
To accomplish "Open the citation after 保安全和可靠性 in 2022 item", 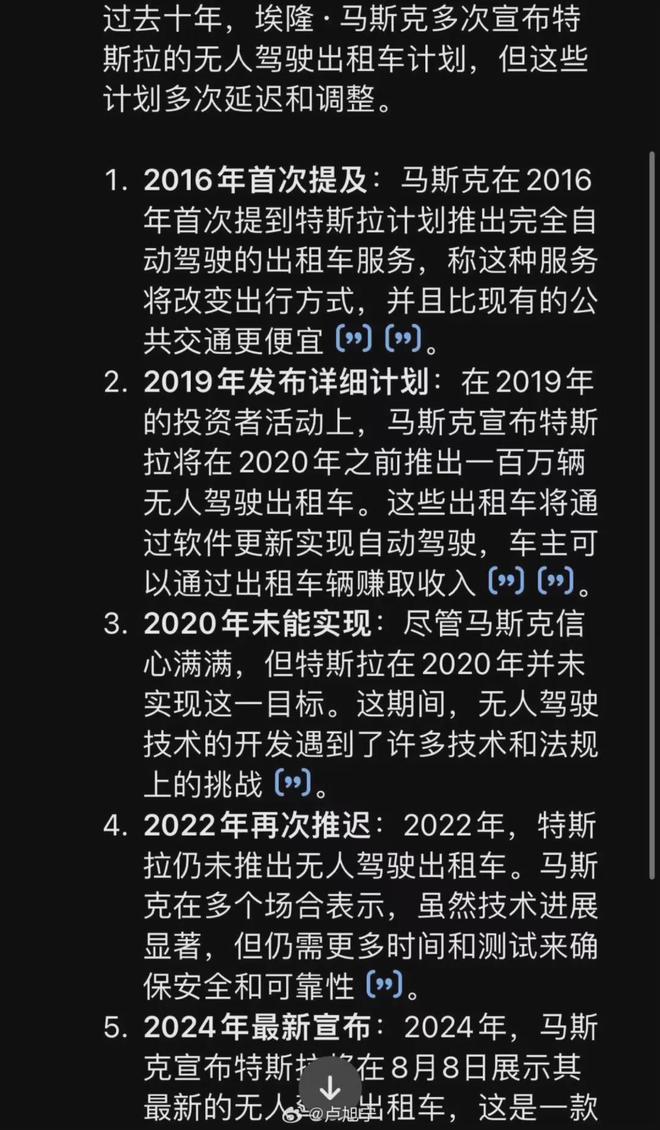I will click(x=385, y=984).
